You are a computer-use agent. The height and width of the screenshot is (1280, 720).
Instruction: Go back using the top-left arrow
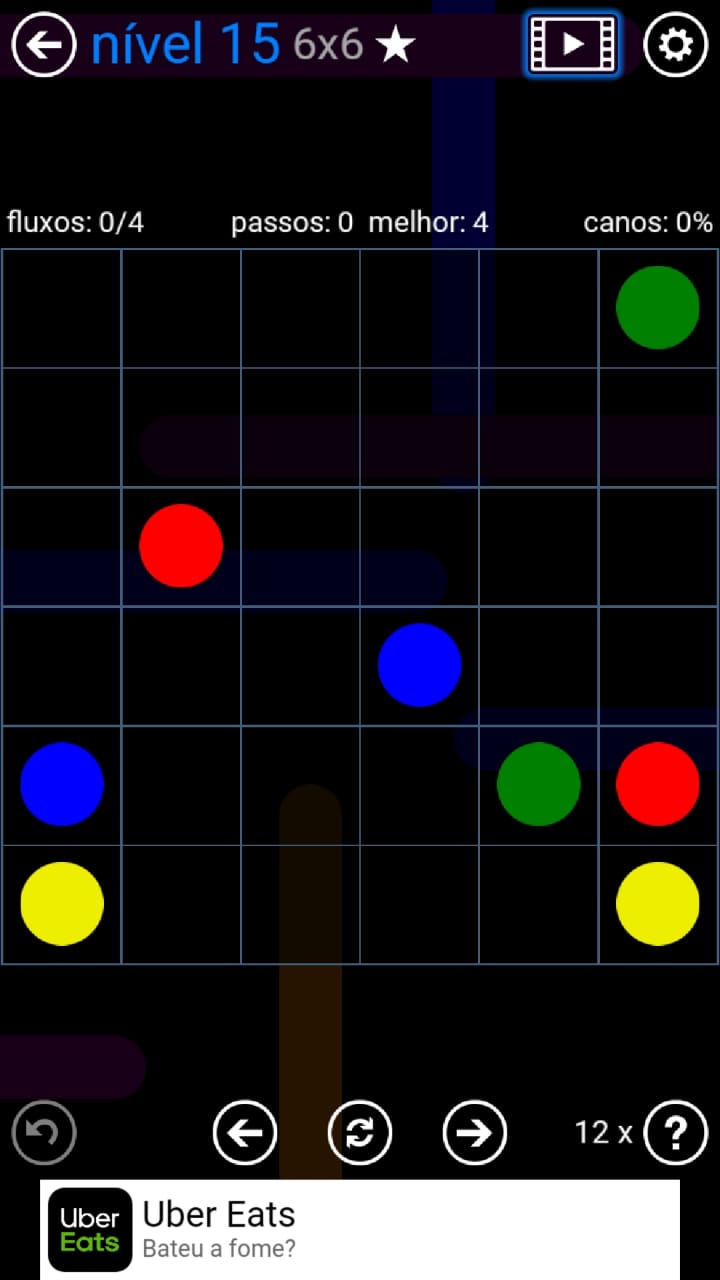43,44
